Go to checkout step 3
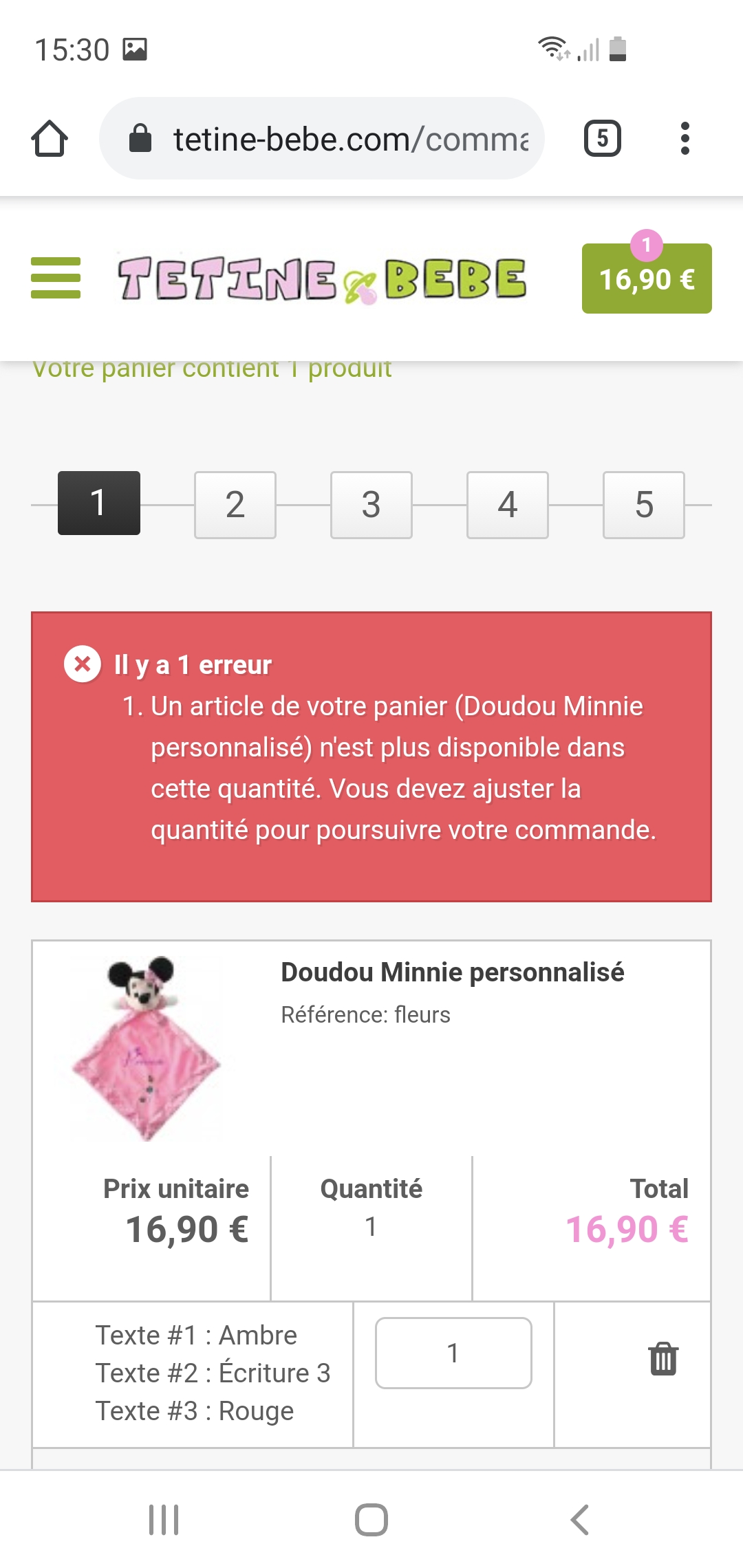This screenshot has width=743, height=1568. click(371, 505)
